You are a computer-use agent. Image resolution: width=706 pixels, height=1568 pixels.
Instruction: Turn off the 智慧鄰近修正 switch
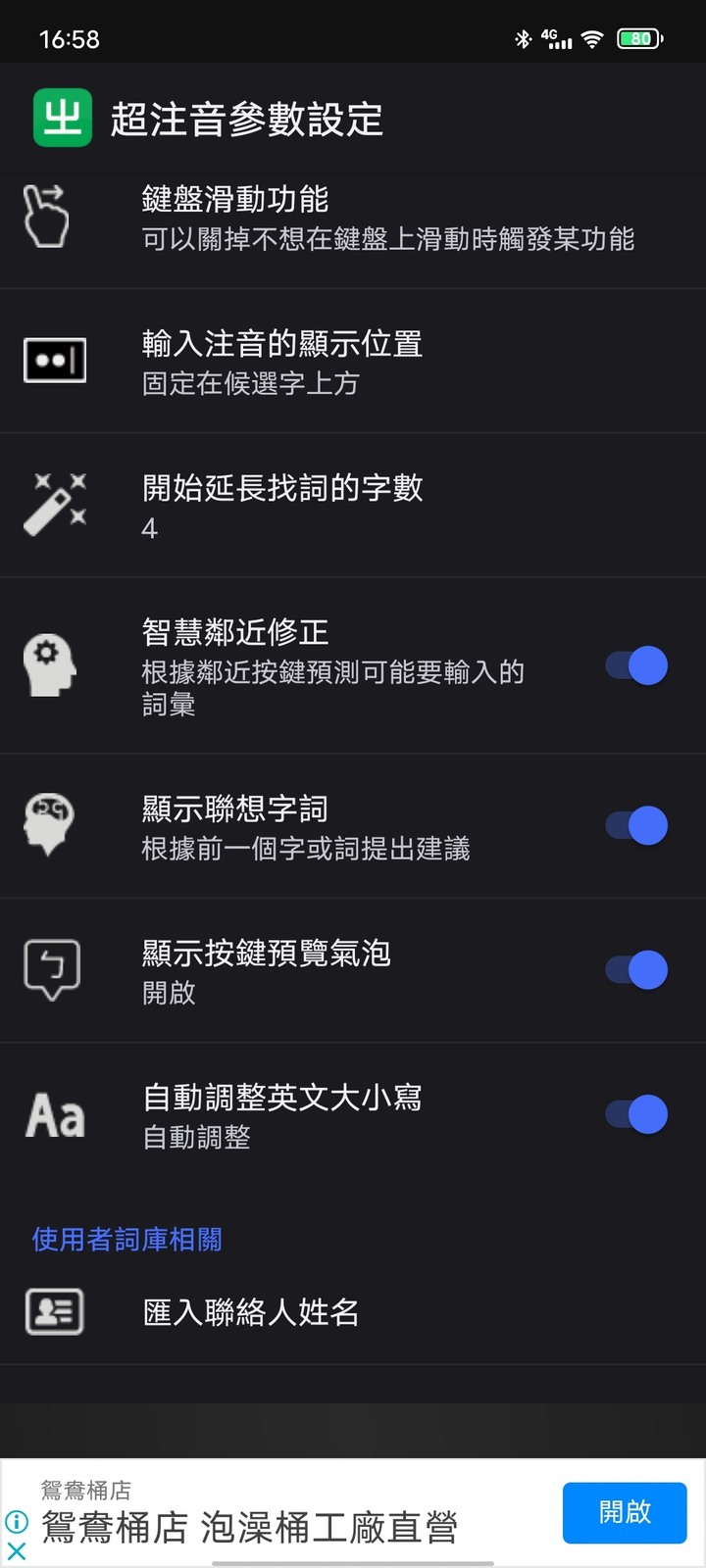(636, 666)
